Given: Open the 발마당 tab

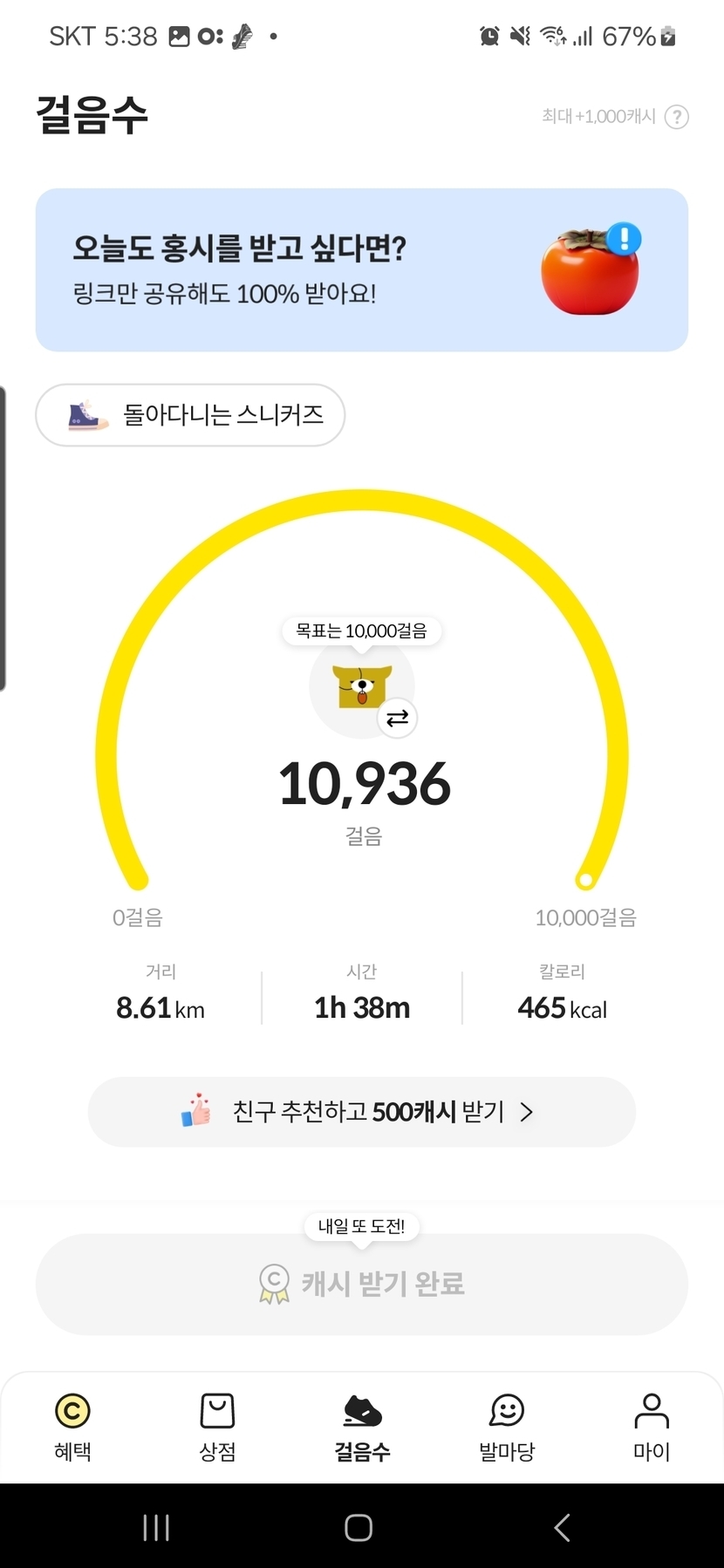Looking at the screenshot, I should [507, 1425].
